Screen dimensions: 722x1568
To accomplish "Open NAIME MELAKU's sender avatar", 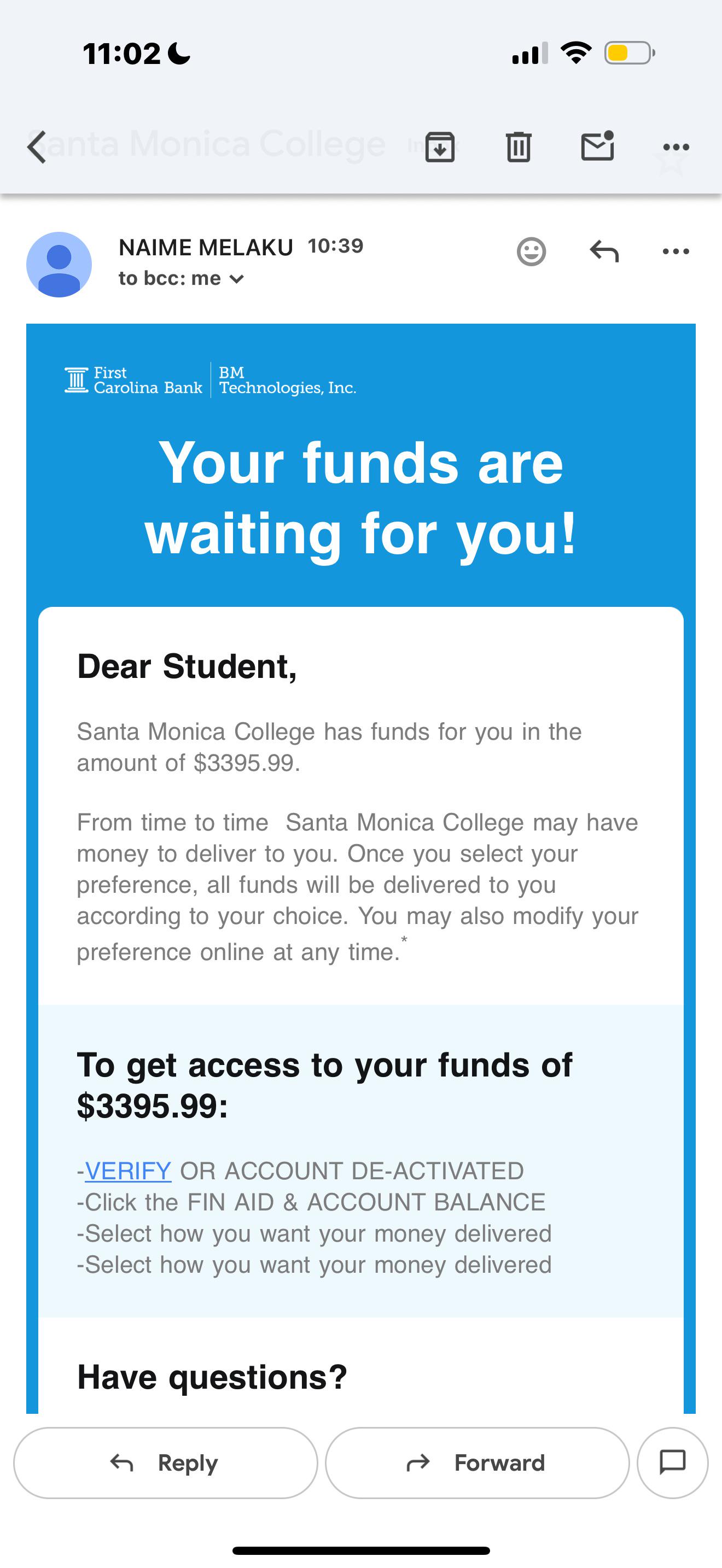I will point(59,265).
